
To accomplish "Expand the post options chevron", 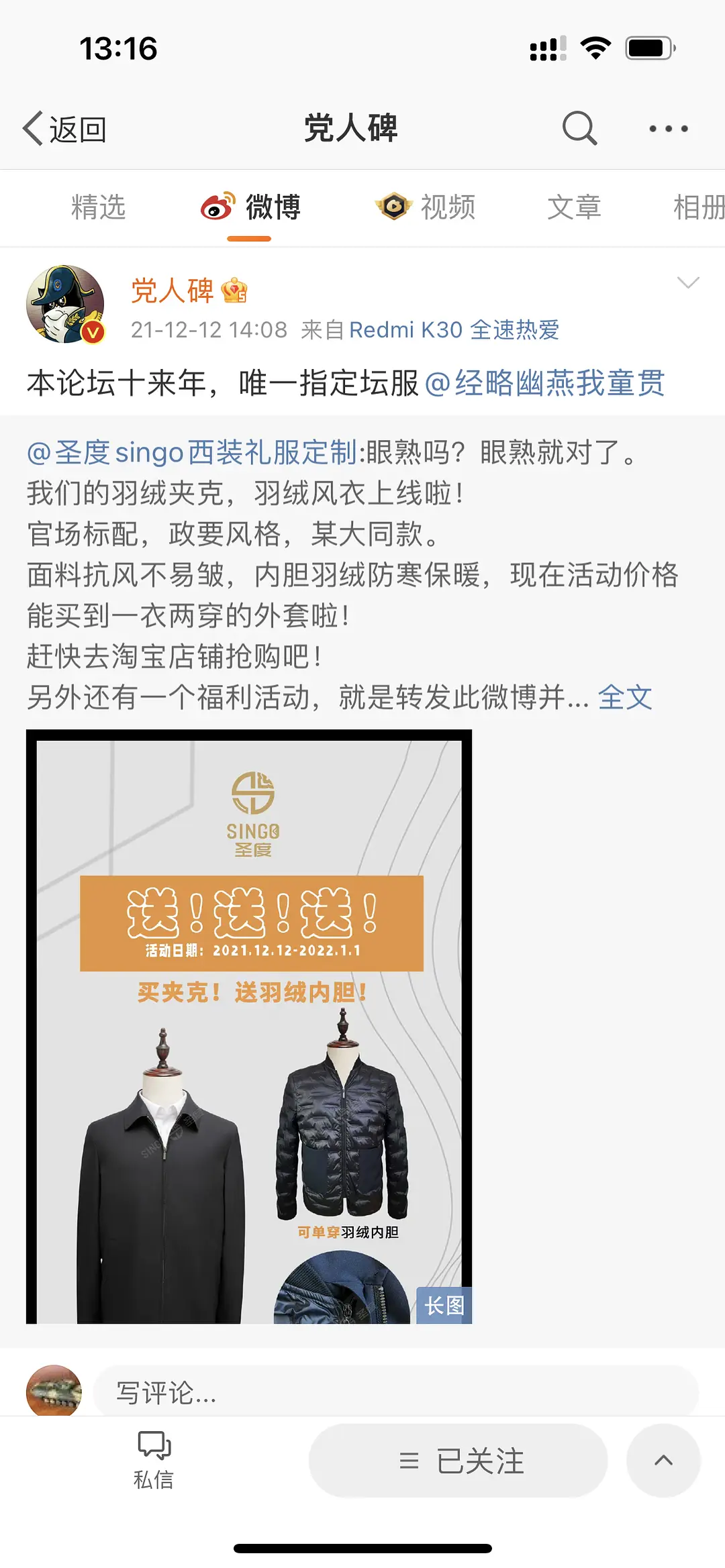I will pyautogui.click(x=688, y=282).
